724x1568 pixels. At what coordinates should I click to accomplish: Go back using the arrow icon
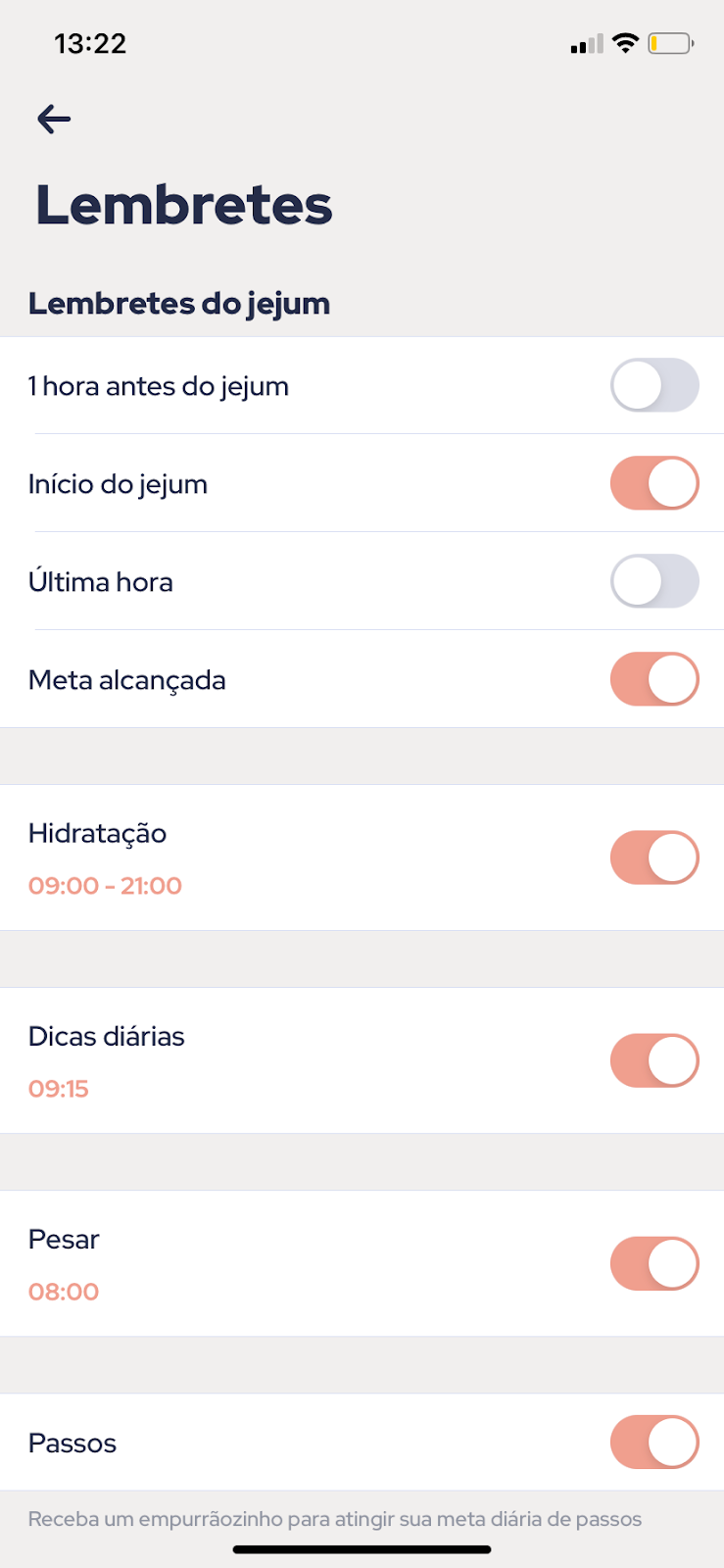[x=54, y=120]
